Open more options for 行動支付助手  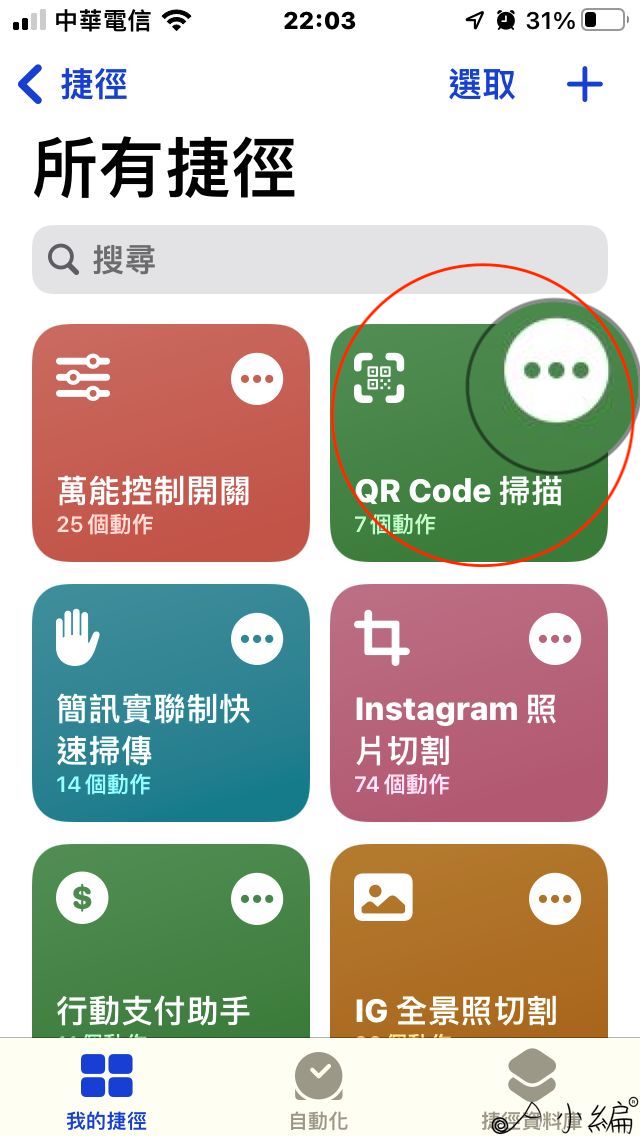257,899
